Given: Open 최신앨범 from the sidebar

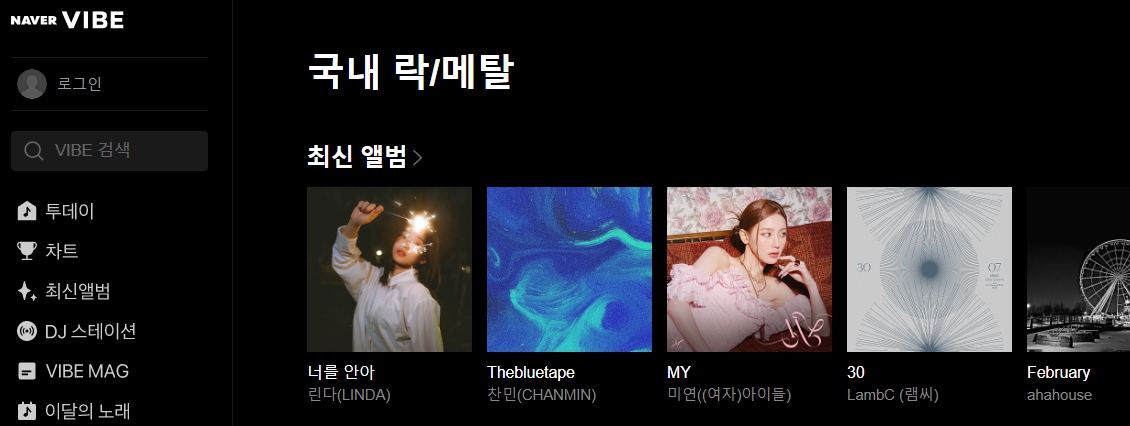Looking at the screenshot, I should click(x=77, y=291).
